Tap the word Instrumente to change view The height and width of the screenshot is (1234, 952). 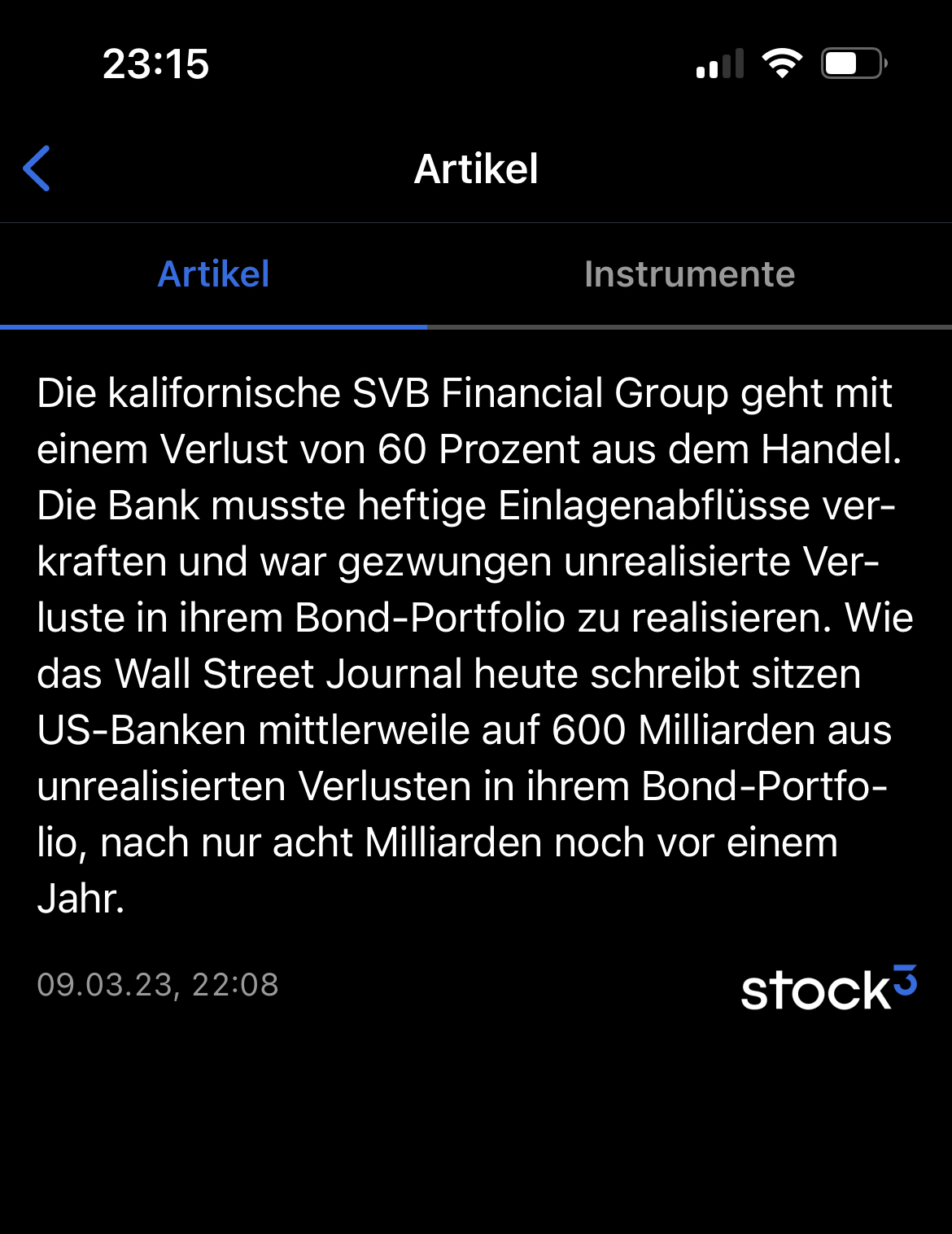(x=690, y=274)
